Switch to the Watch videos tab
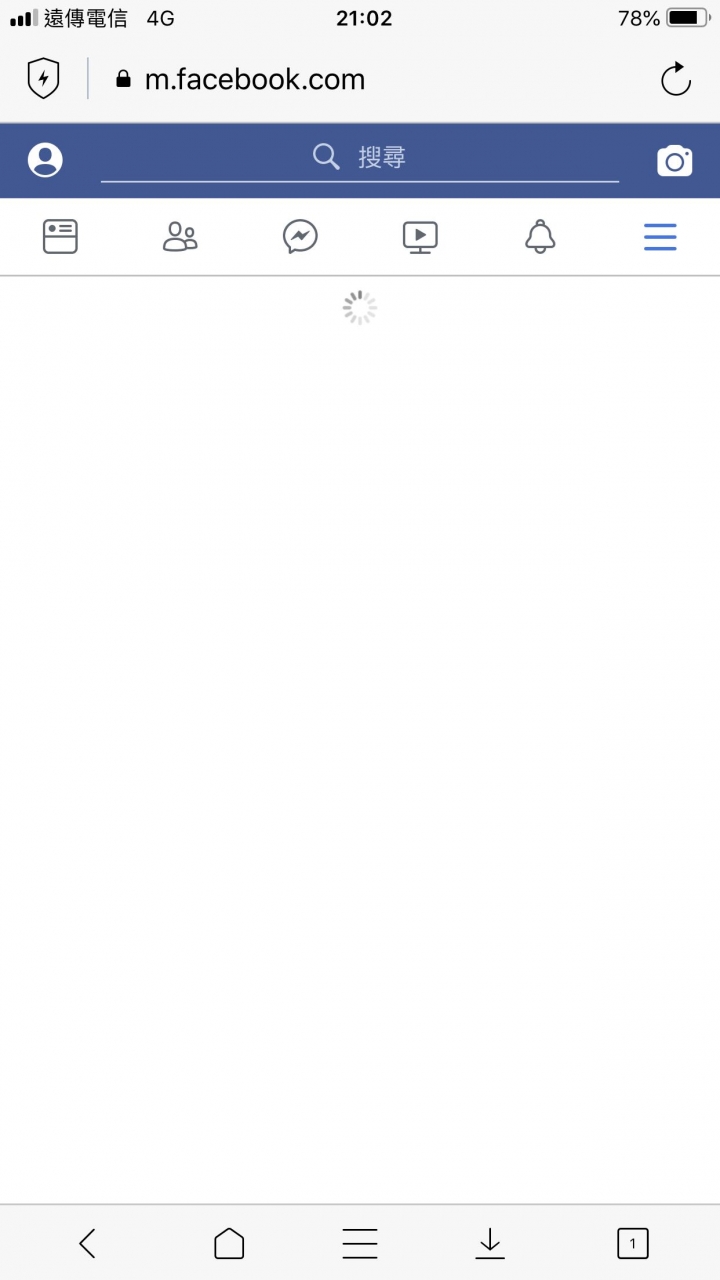 coord(420,237)
